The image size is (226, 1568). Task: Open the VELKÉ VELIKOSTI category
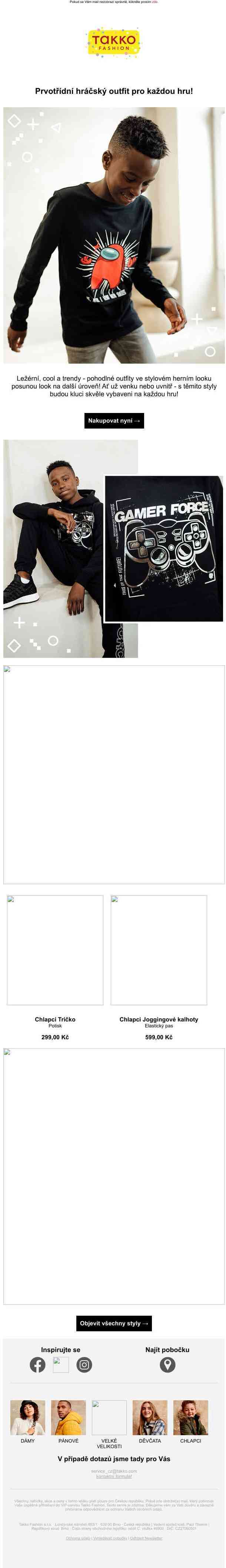coord(109,1418)
